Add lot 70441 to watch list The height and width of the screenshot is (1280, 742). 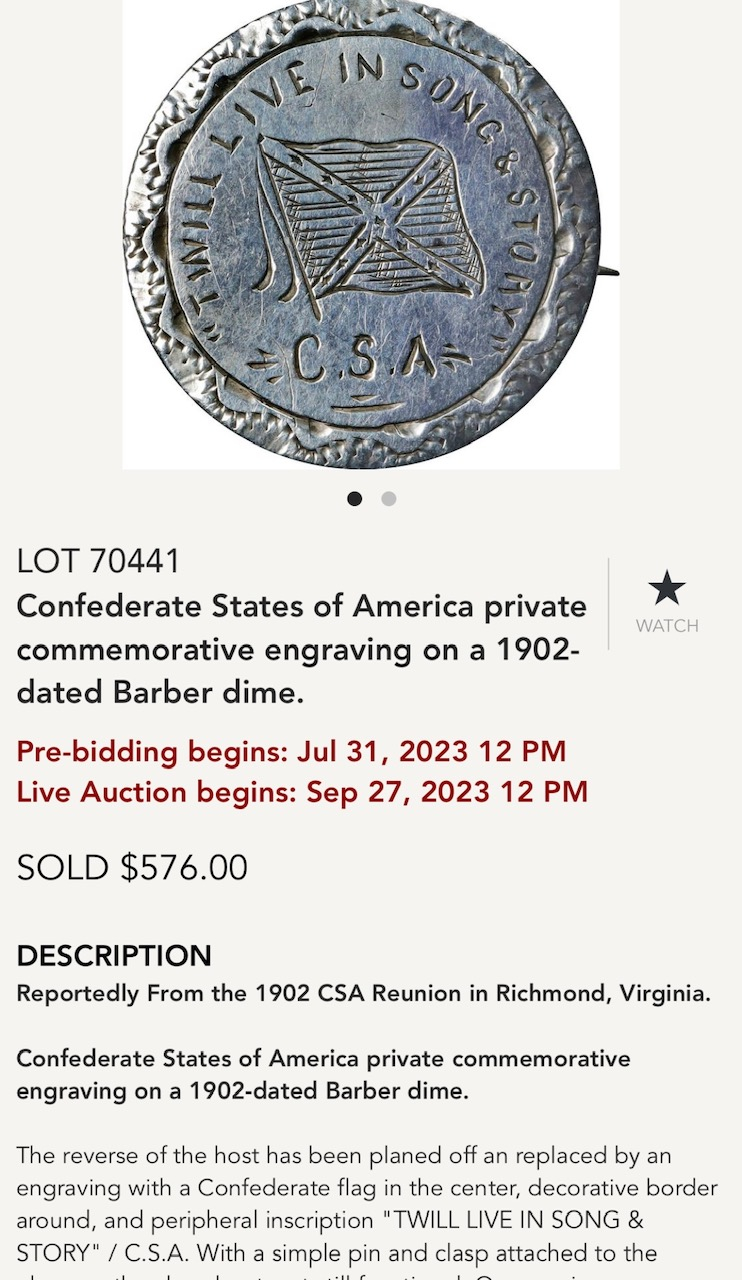[666, 601]
